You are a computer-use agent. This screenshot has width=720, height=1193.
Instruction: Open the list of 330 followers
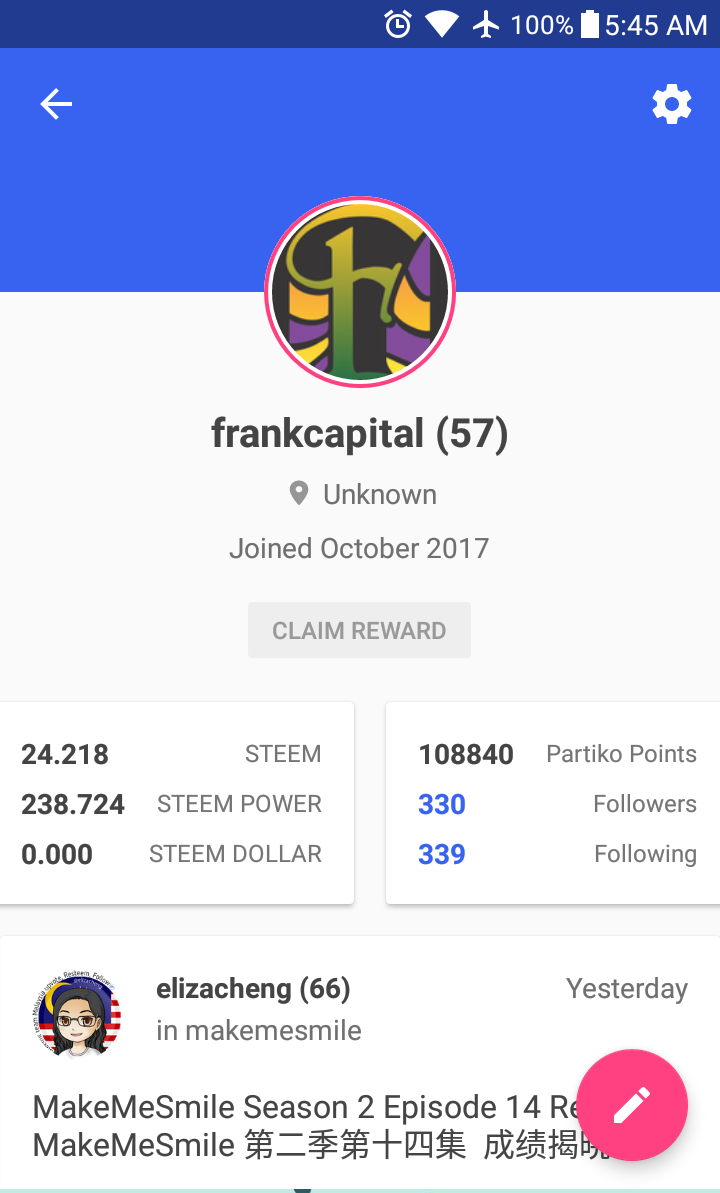click(x=442, y=804)
